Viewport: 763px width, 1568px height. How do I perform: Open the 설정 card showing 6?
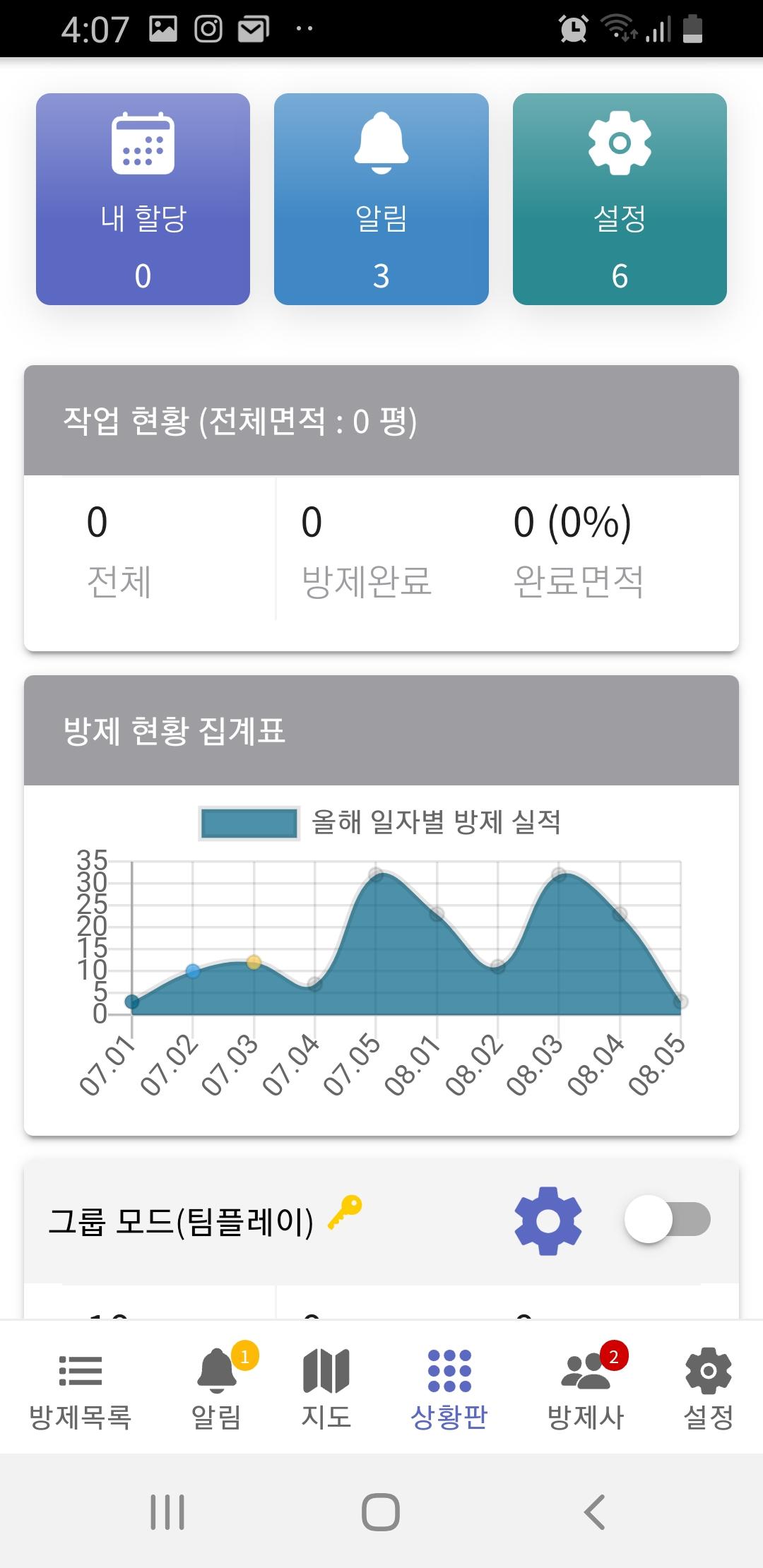pyautogui.click(x=620, y=199)
